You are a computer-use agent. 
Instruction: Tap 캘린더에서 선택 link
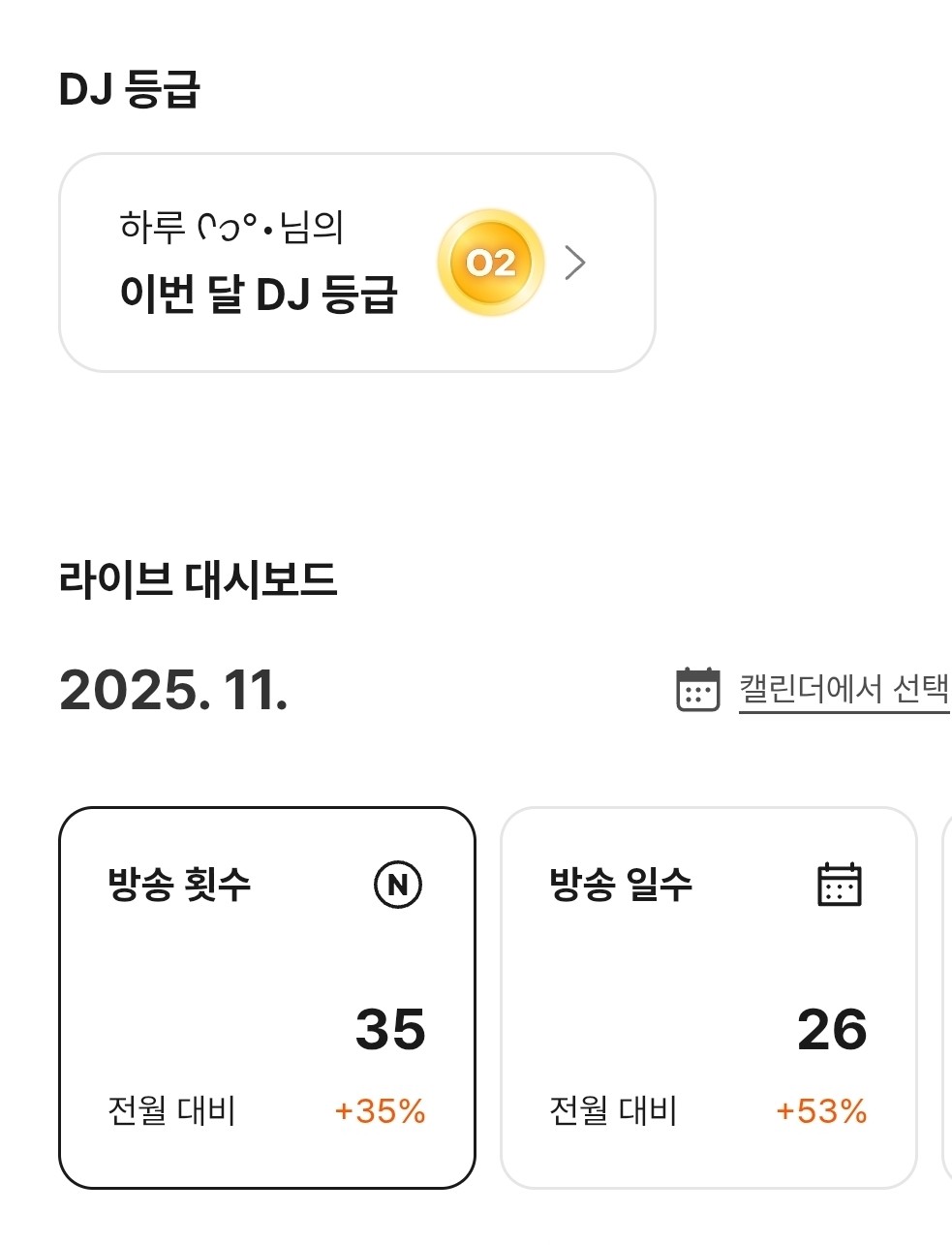843,689
